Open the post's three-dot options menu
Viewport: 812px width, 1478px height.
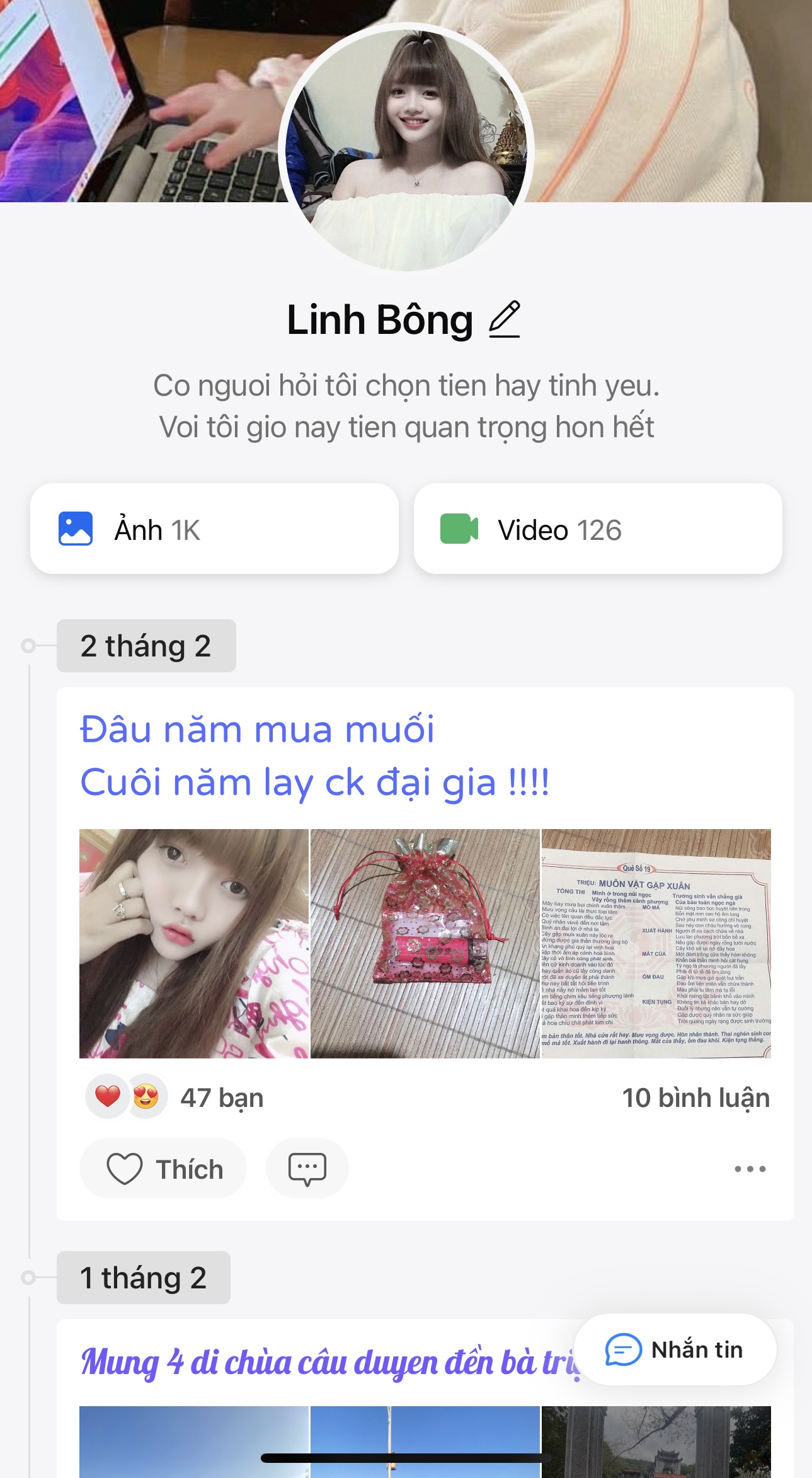pyautogui.click(x=750, y=1169)
